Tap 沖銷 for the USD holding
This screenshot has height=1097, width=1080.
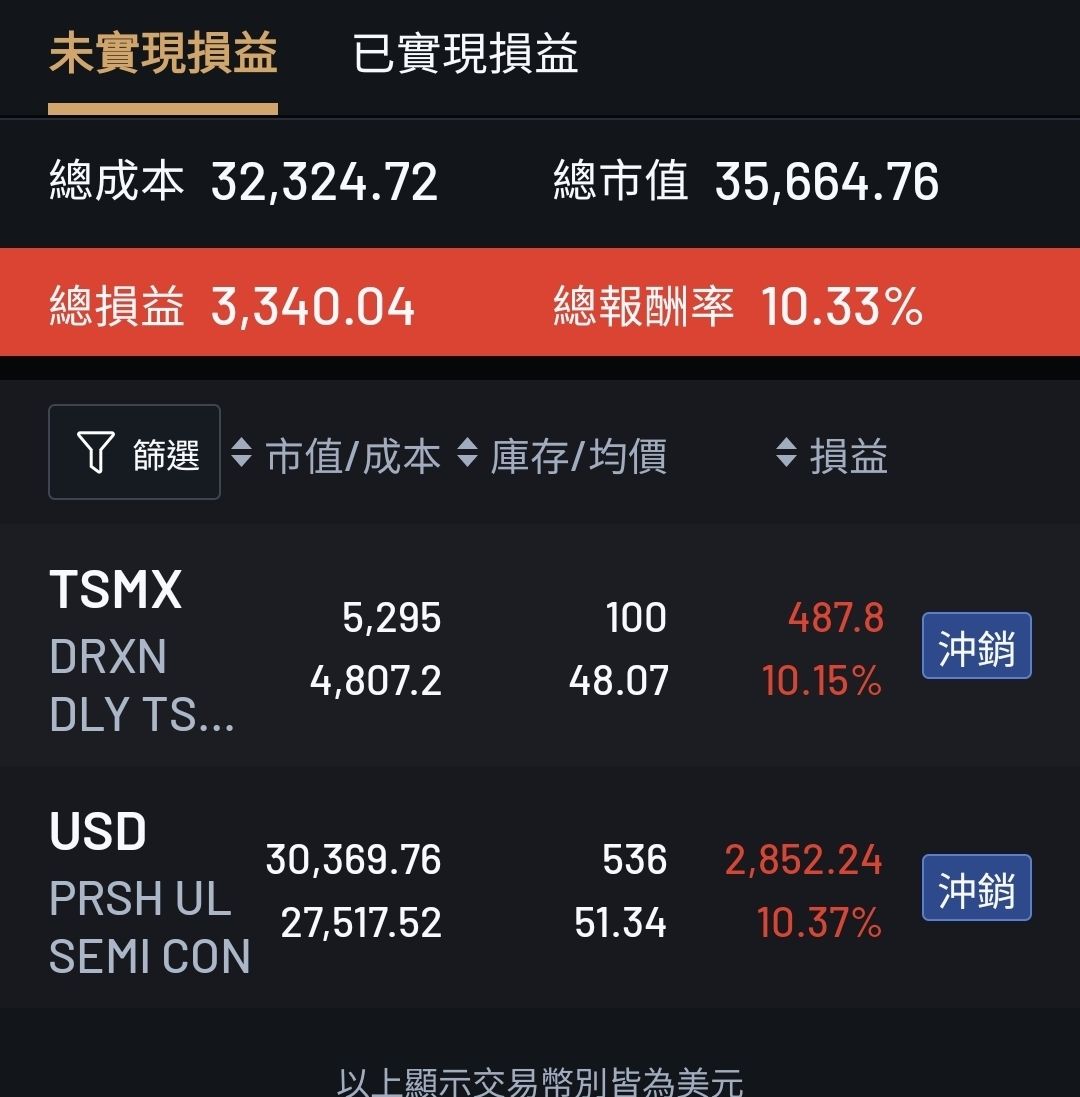976,888
